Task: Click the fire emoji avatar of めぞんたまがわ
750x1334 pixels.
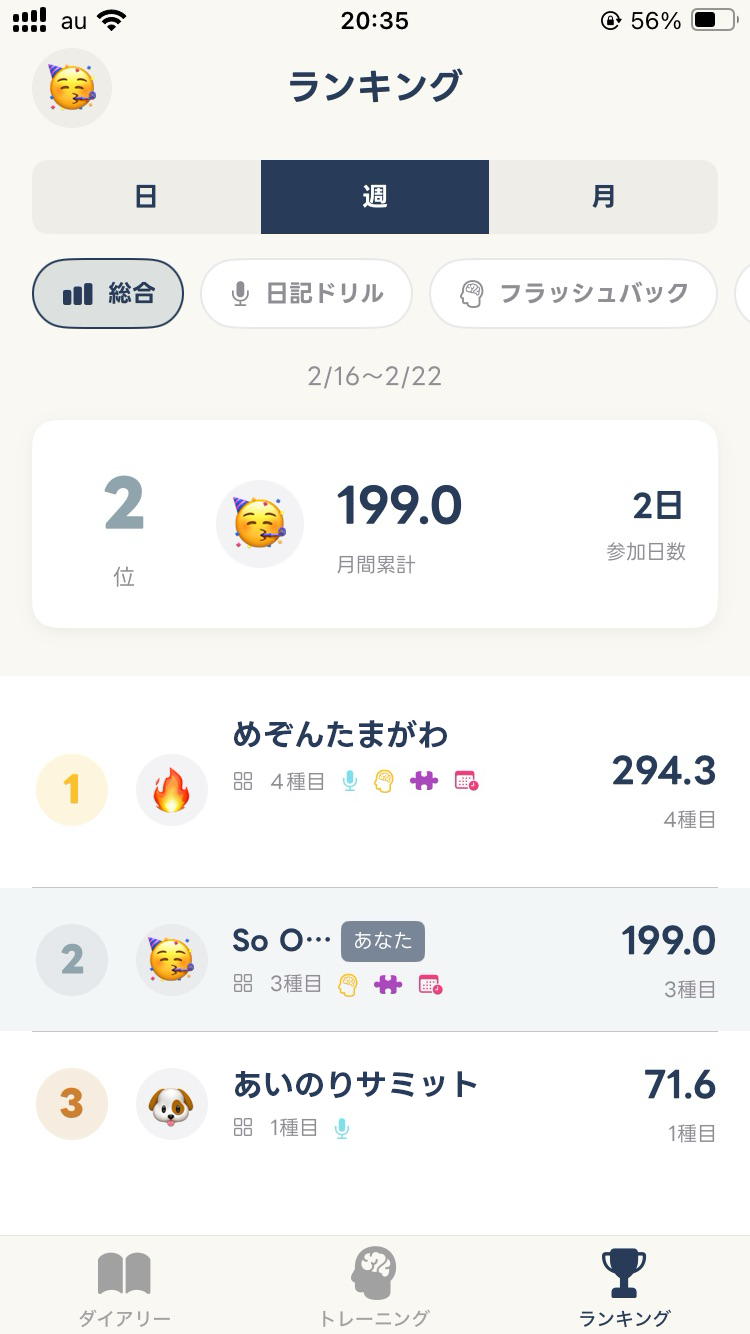Action: coord(171,789)
